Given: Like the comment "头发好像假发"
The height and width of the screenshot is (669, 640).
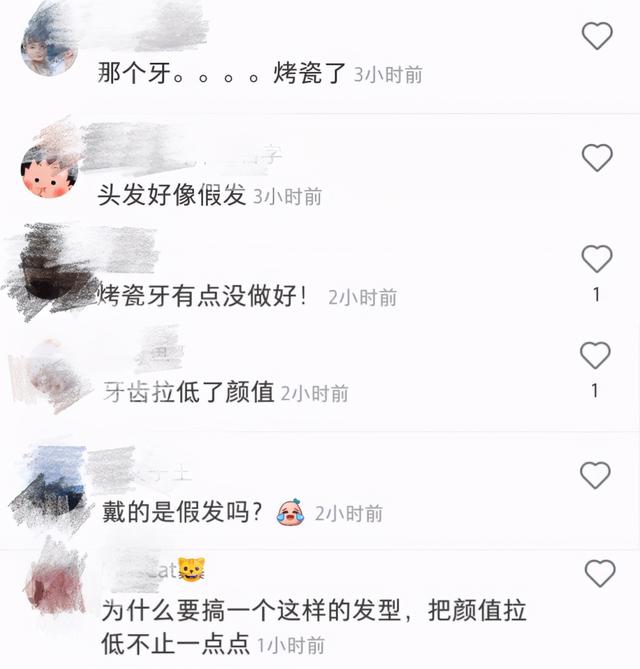Looking at the screenshot, I should 597,158.
